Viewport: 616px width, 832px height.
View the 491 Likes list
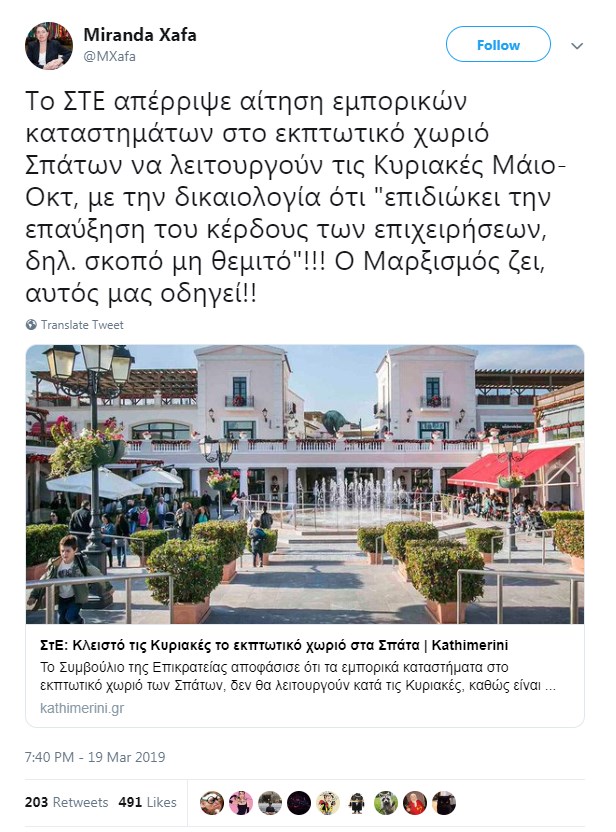(x=147, y=802)
